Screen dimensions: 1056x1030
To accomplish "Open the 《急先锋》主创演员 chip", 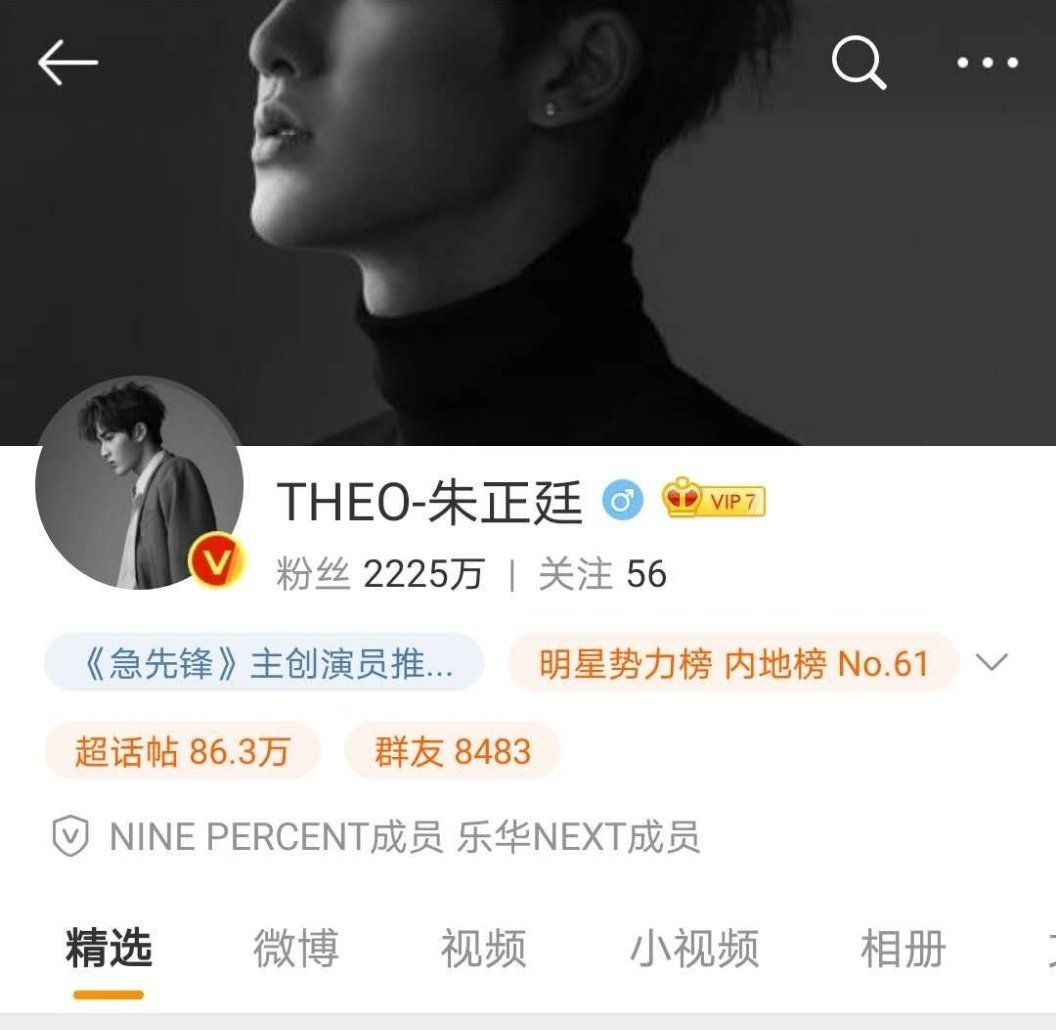I will pyautogui.click(x=264, y=664).
